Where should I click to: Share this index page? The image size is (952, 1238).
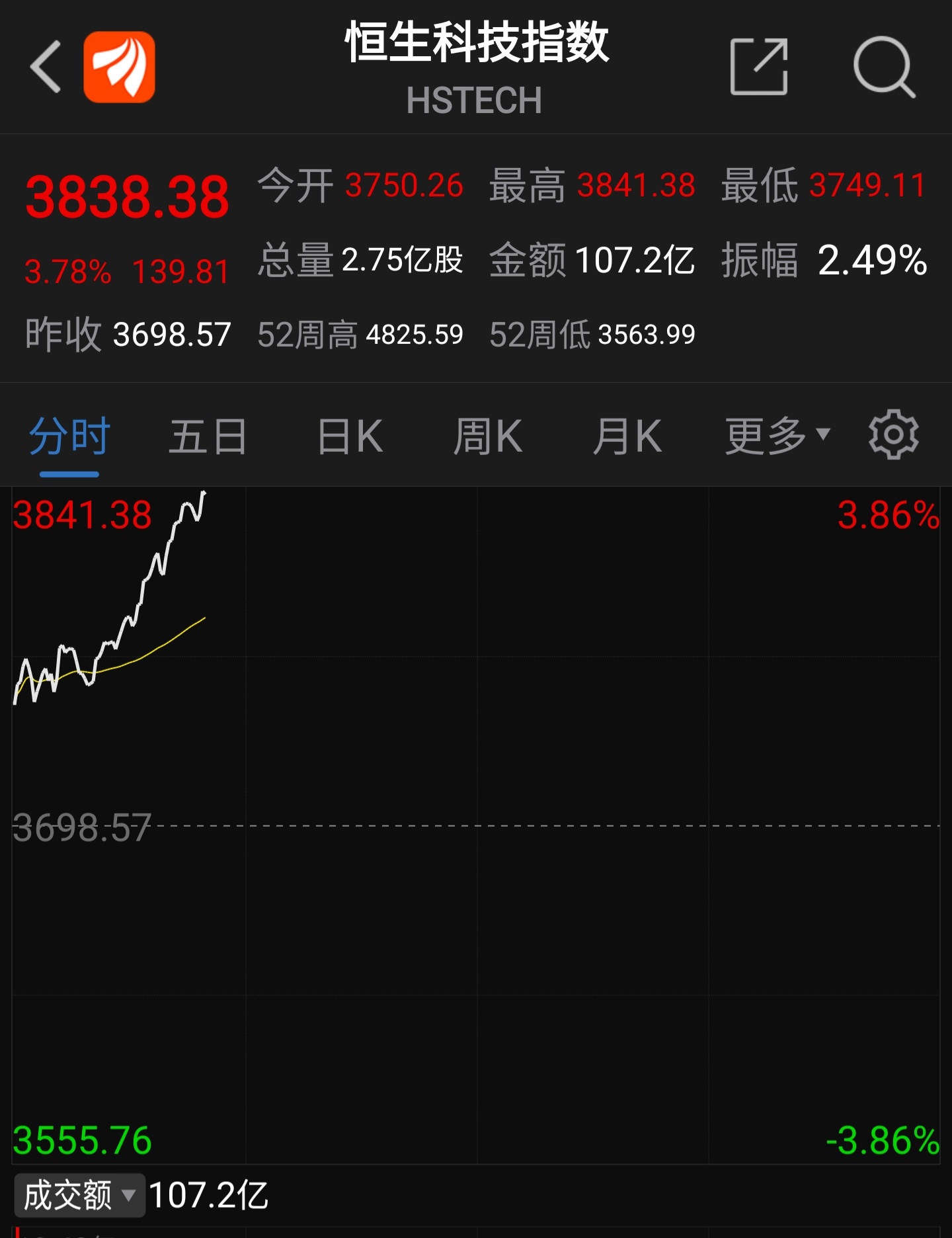click(x=759, y=67)
